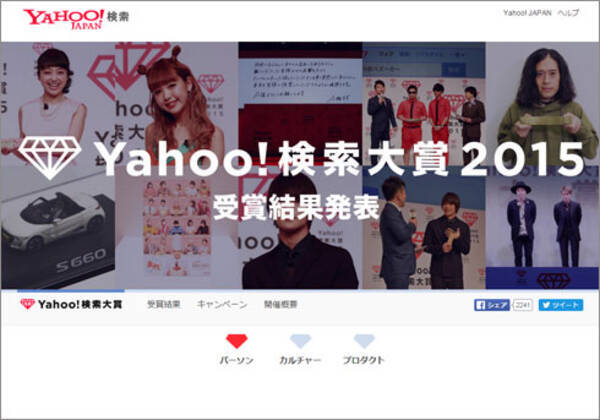600x420 pixels.
Task: Share on Facebook with シェア button
Action: 493,304
